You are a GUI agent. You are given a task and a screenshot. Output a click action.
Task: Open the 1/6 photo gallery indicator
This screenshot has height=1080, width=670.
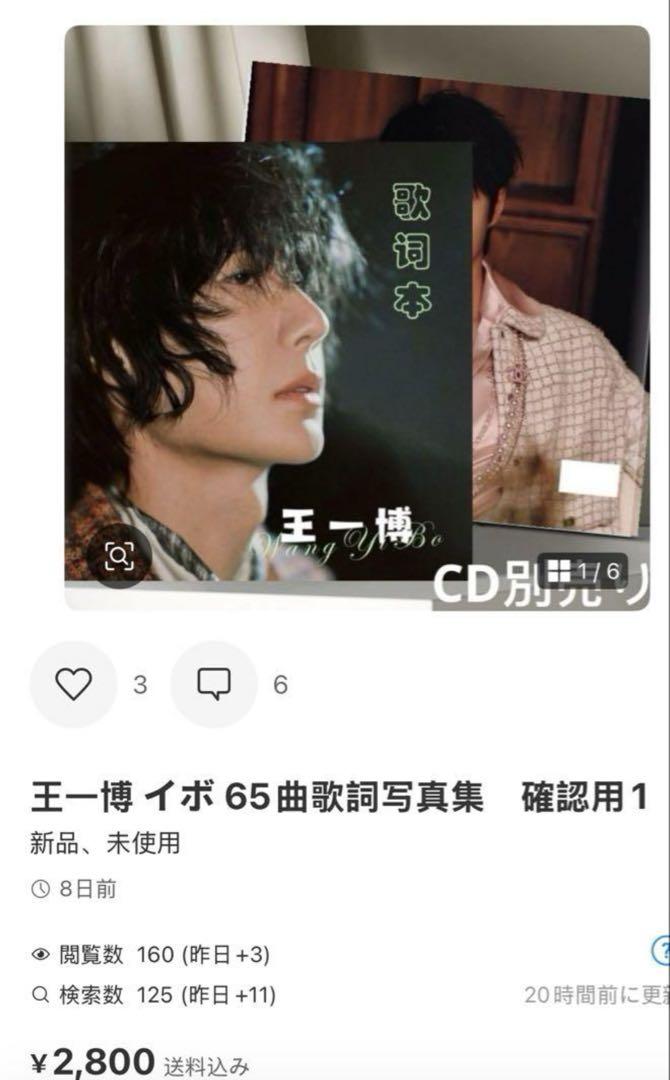583,572
